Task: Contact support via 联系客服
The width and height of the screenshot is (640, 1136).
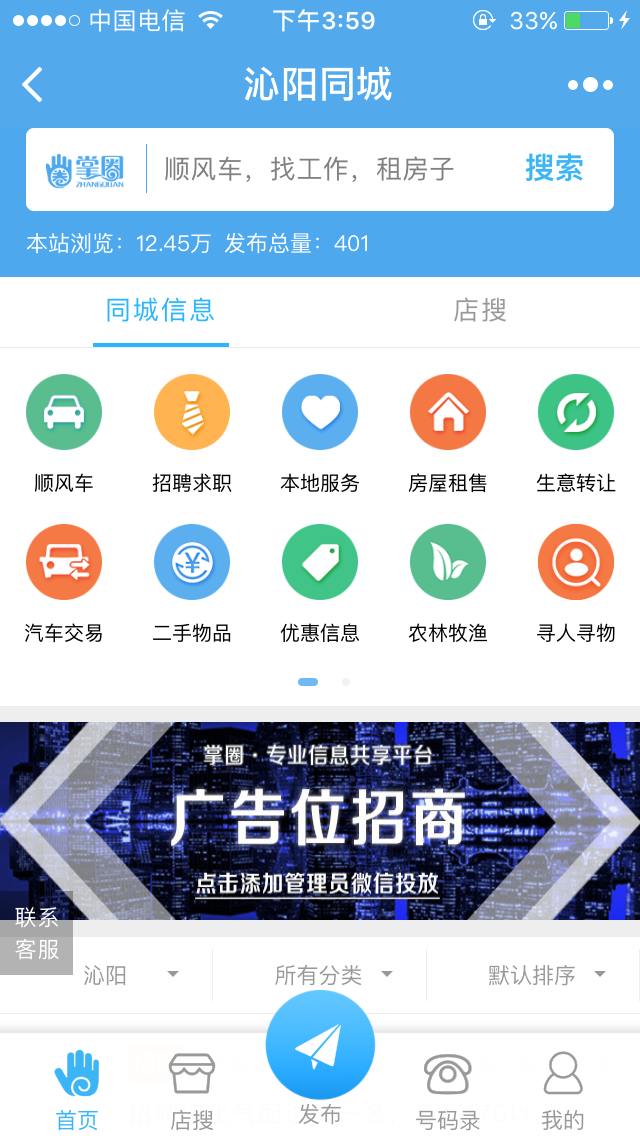Action: (37, 933)
